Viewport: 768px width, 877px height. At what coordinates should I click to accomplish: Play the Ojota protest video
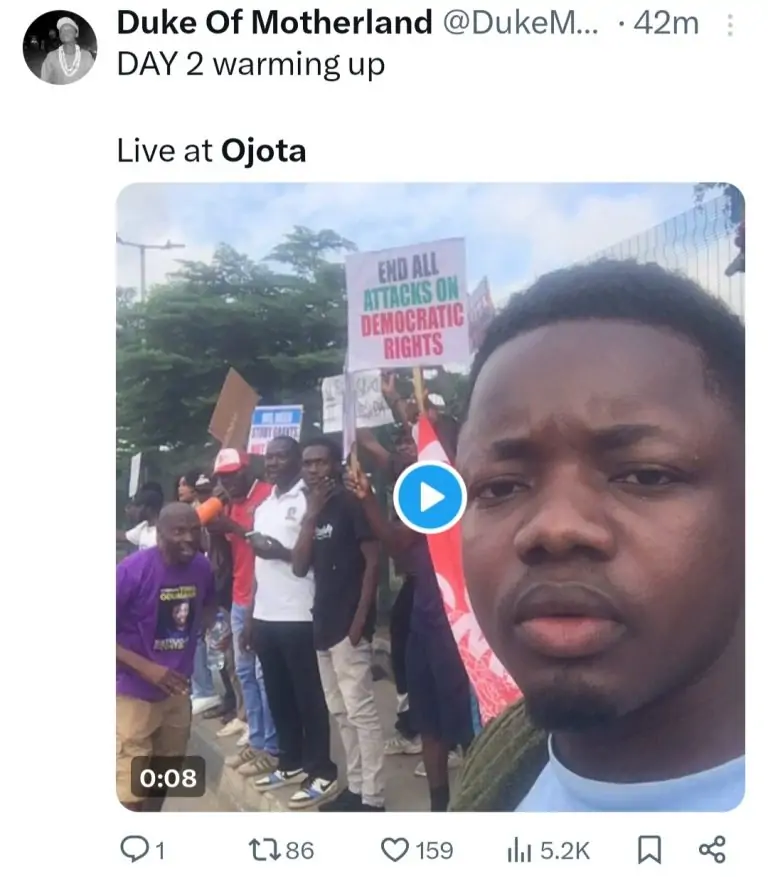coord(430,497)
